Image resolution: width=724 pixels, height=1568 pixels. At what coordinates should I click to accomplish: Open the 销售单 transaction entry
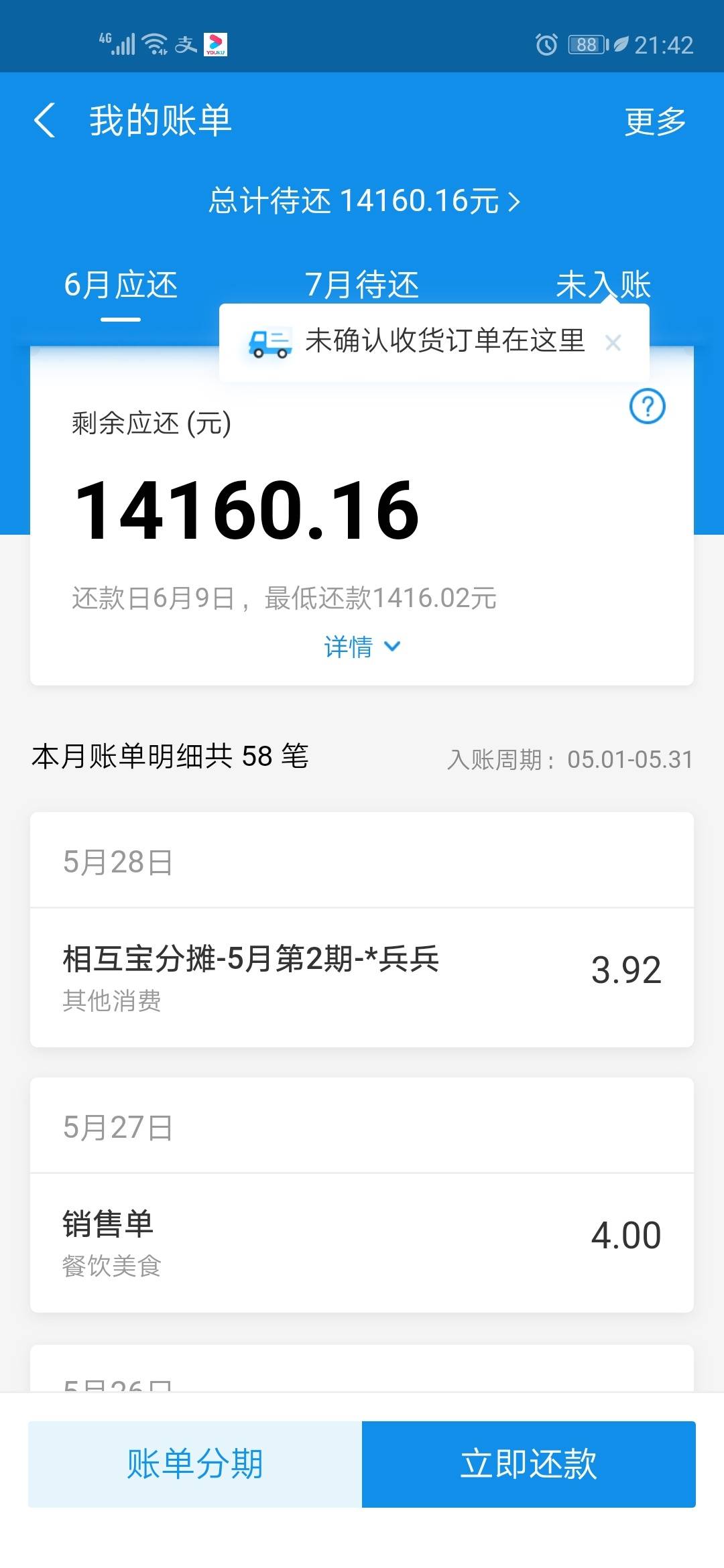coord(362,1243)
